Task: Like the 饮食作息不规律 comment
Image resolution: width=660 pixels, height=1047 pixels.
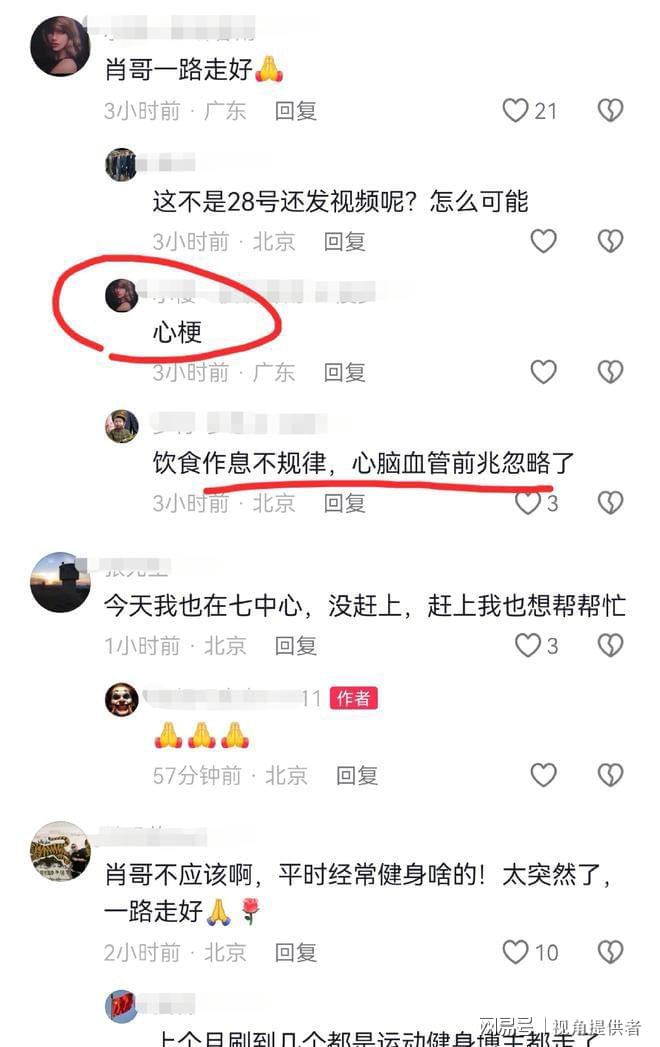Action: [528, 503]
